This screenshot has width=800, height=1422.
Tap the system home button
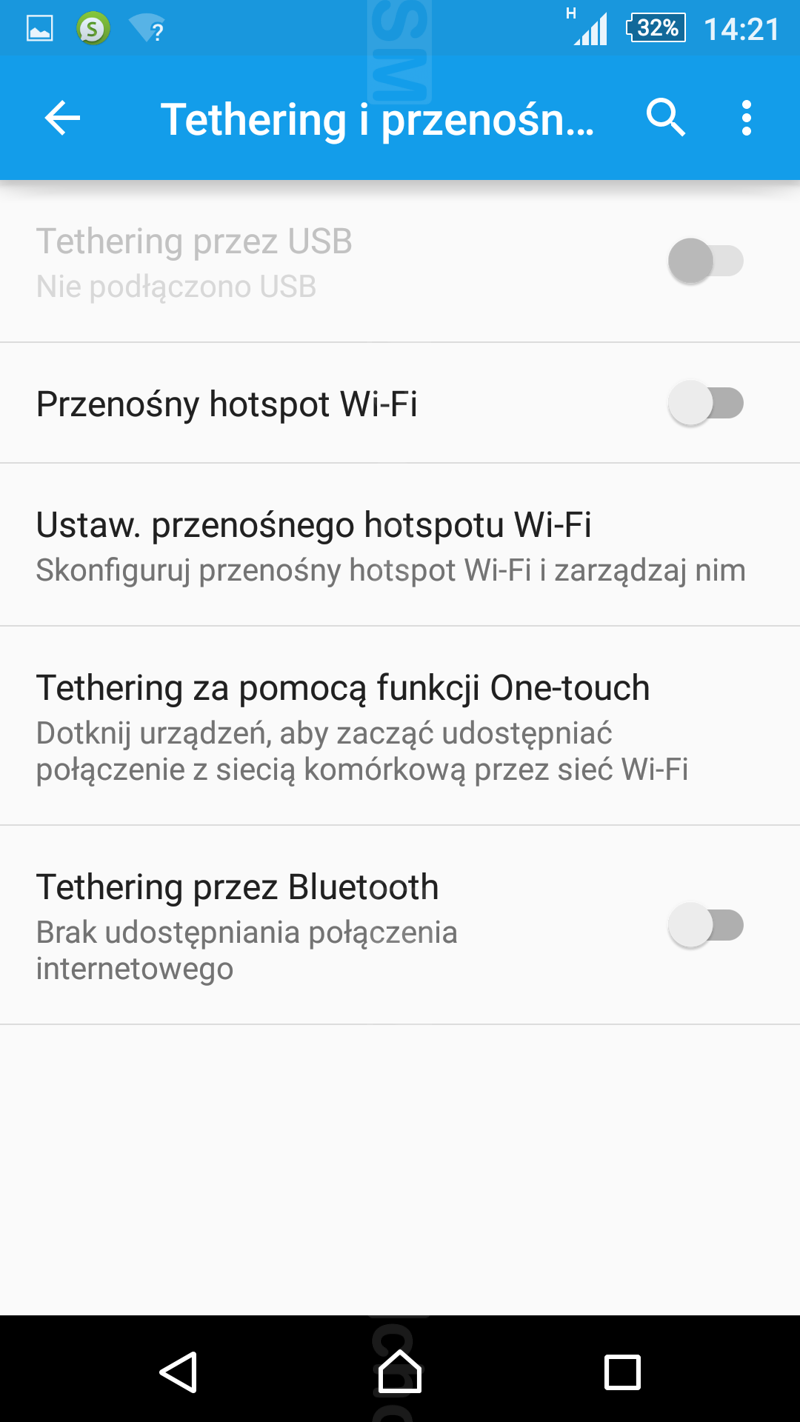400,1372
